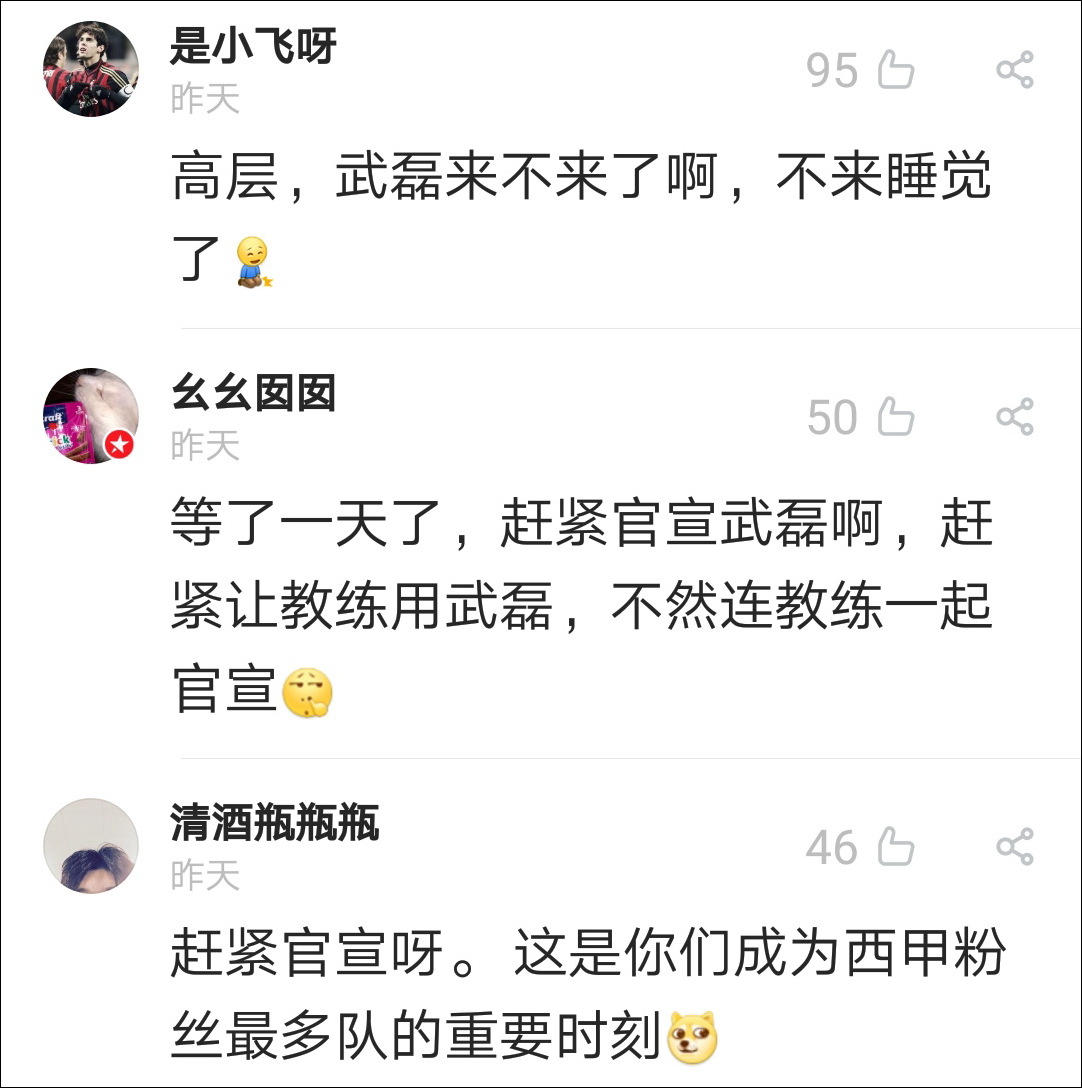View 清酒瓶瓶瓶's avatar picture

pyautogui.click(x=90, y=845)
